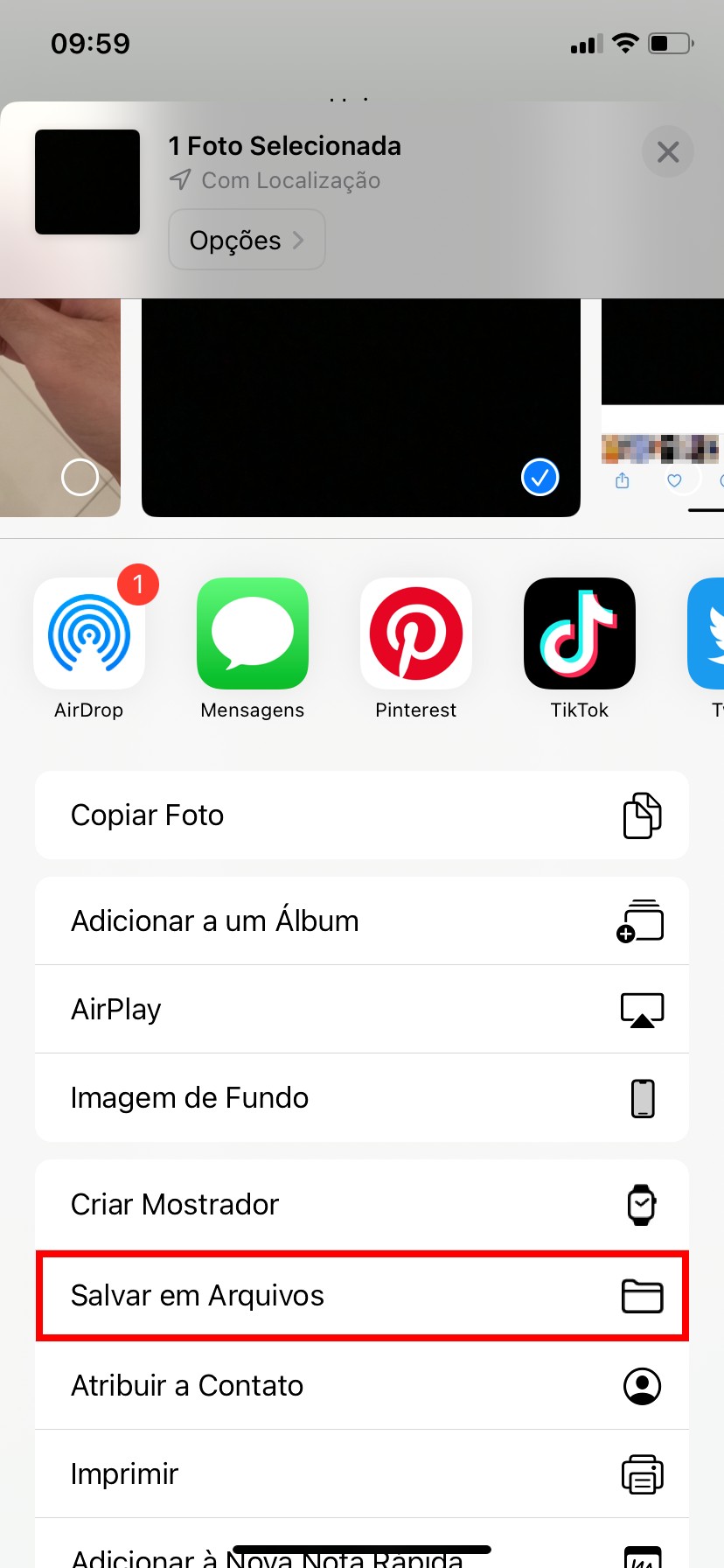The height and width of the screenshot is (1568, 724).
Task: Choose Copiar Foto
Action: click(x=362, y=815)
